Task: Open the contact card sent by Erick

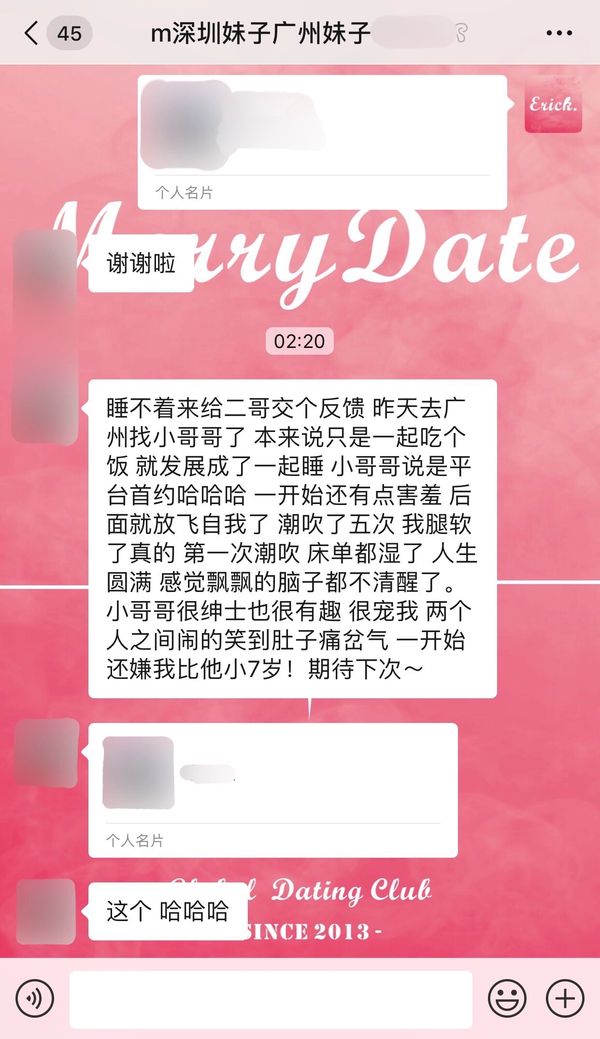Action: click(322, 142)
